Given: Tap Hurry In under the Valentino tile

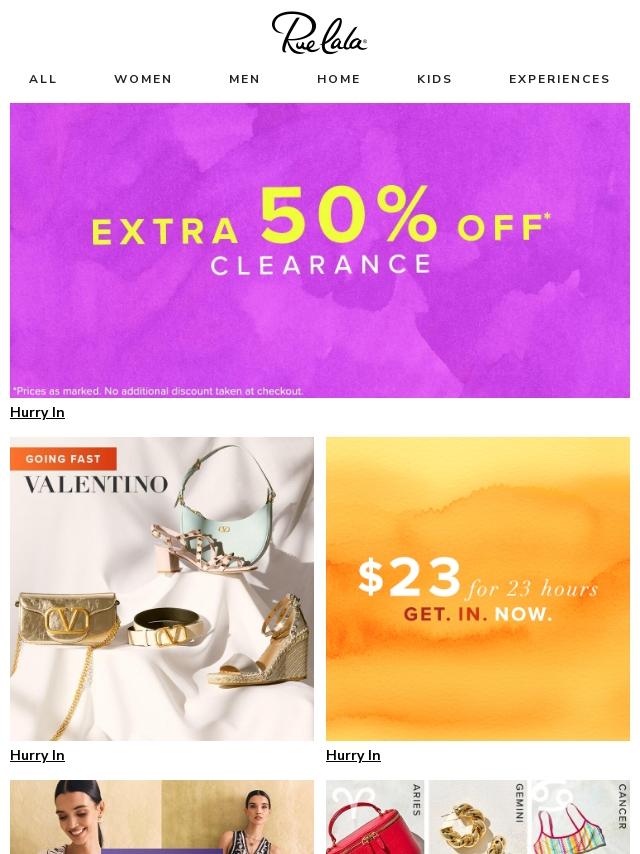Looking at the screenshot, I should coord(37,755).
